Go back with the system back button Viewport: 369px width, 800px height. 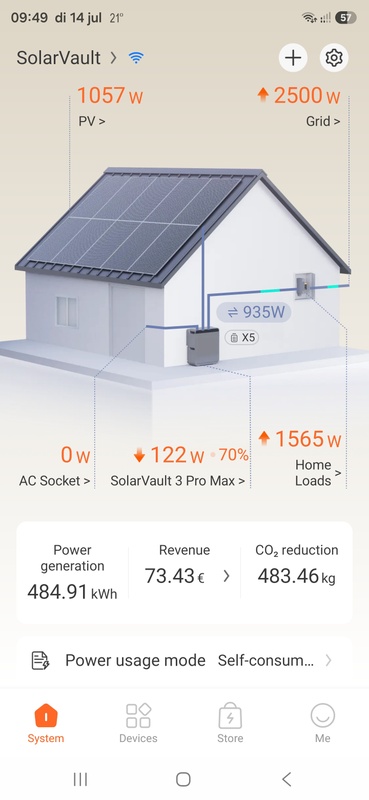[x=287, y=779]
